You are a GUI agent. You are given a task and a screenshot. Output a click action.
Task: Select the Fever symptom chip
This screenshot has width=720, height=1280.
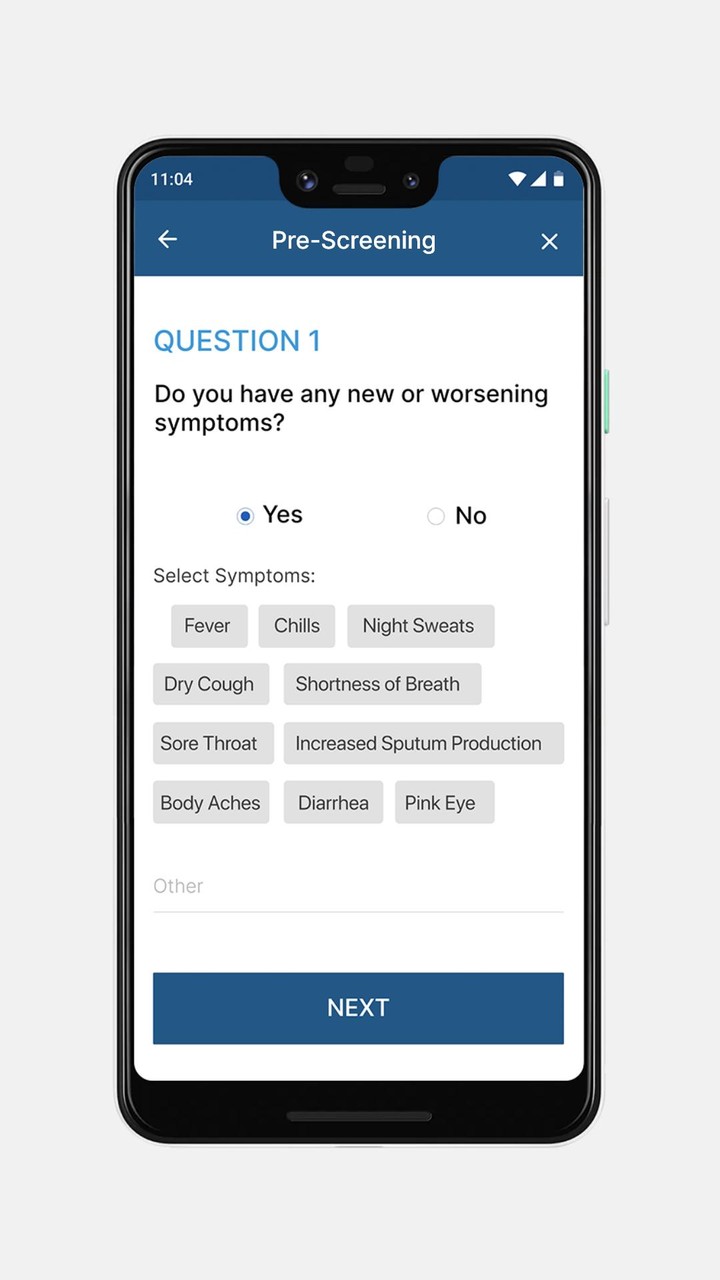click(x=208, y=626)
